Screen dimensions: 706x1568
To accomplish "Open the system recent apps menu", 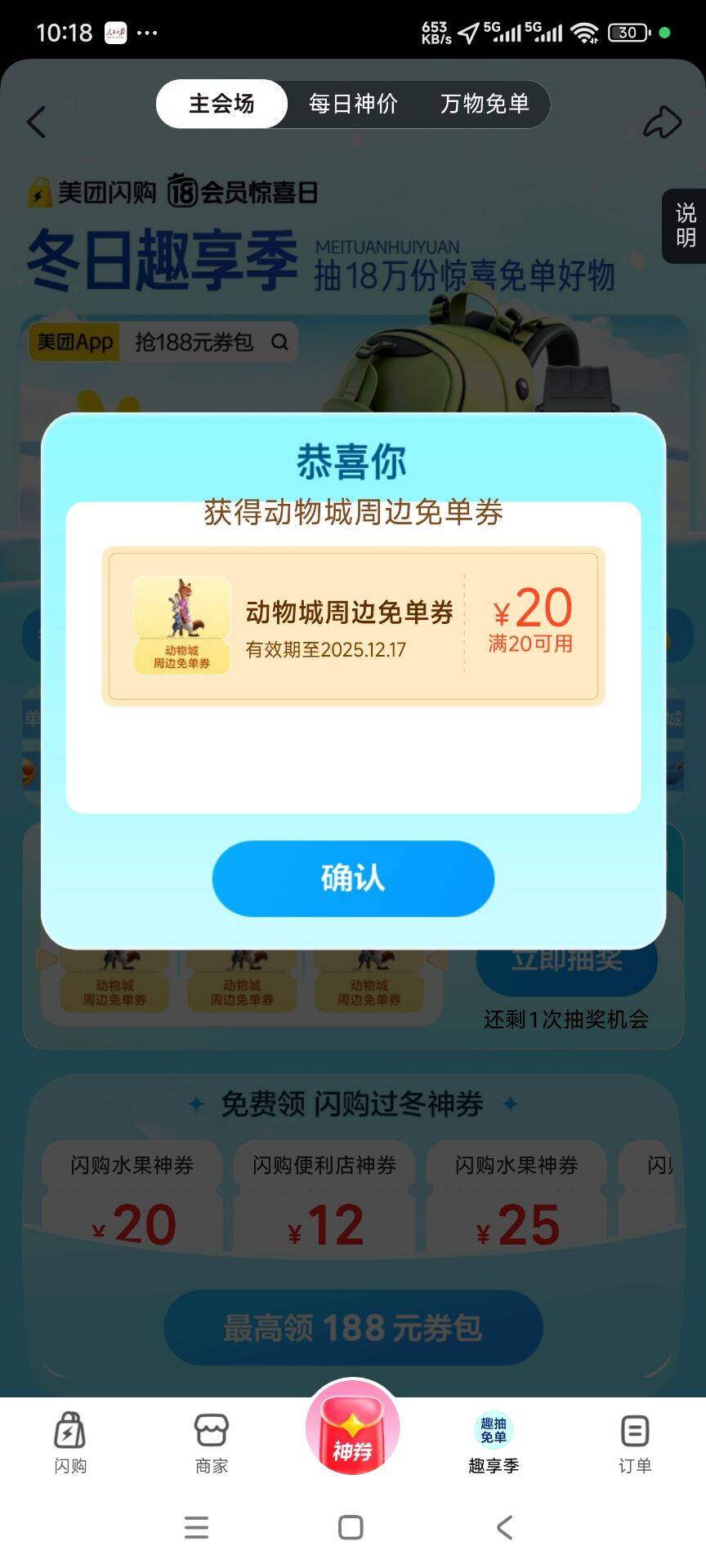I will [196, 1527].
